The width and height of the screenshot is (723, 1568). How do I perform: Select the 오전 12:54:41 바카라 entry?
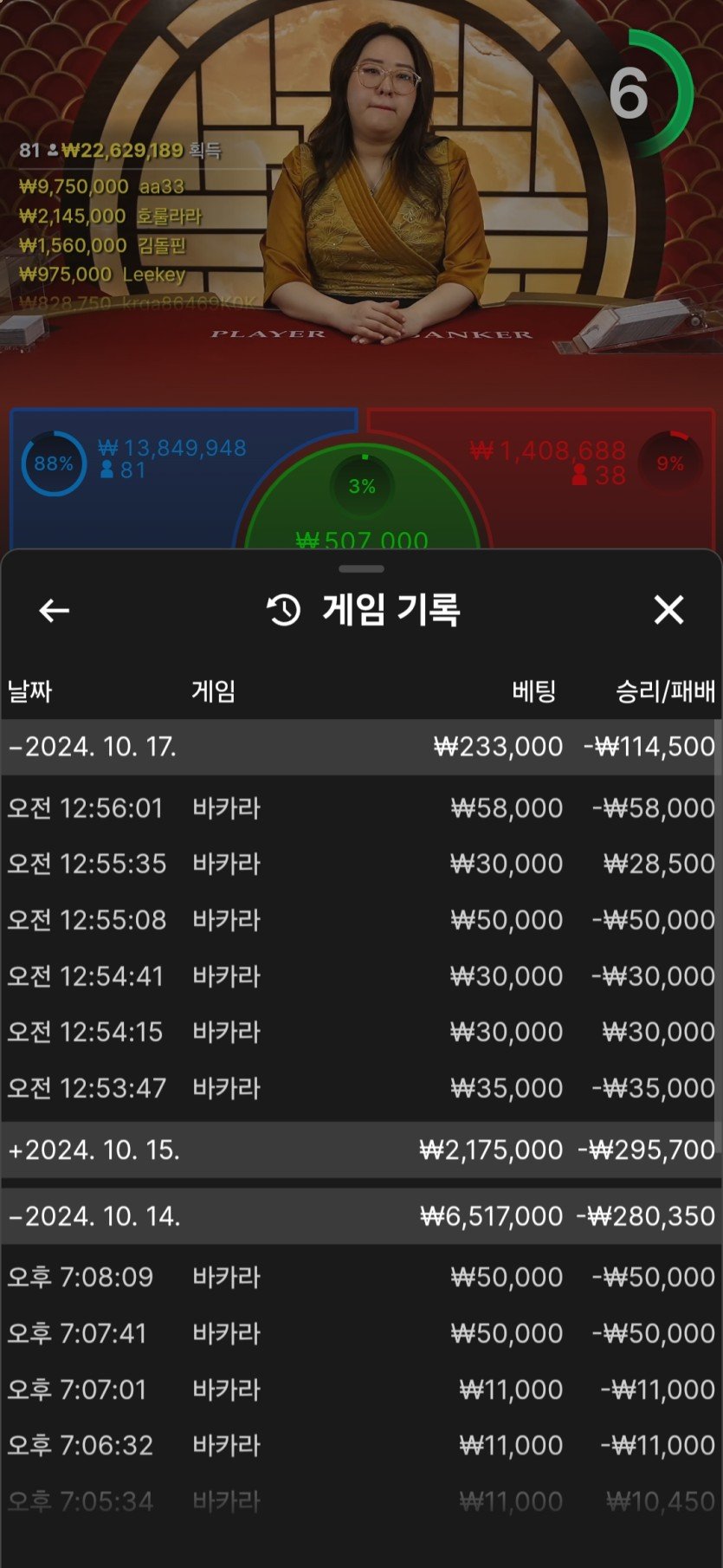(x=360, y=976)
